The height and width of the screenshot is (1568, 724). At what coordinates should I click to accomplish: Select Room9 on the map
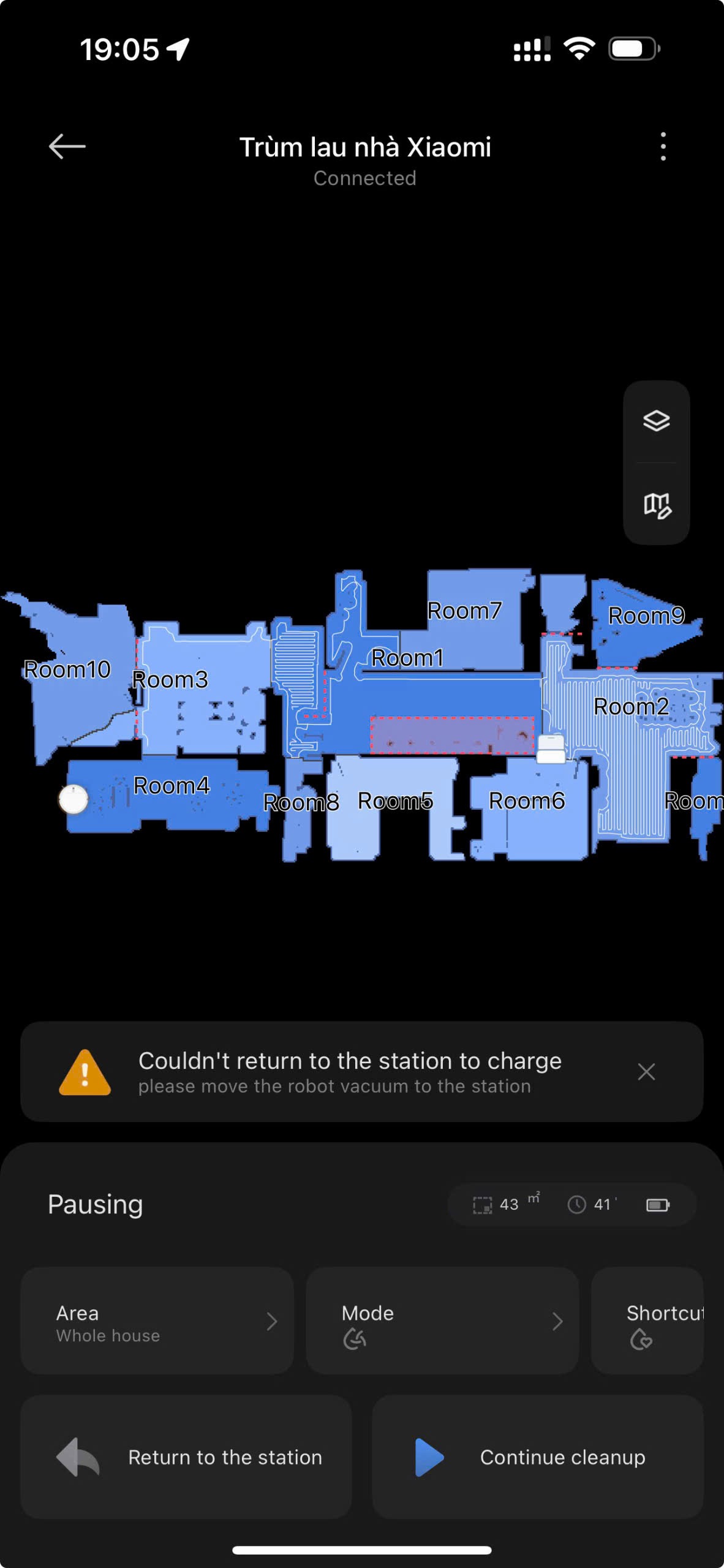[646, 616]
